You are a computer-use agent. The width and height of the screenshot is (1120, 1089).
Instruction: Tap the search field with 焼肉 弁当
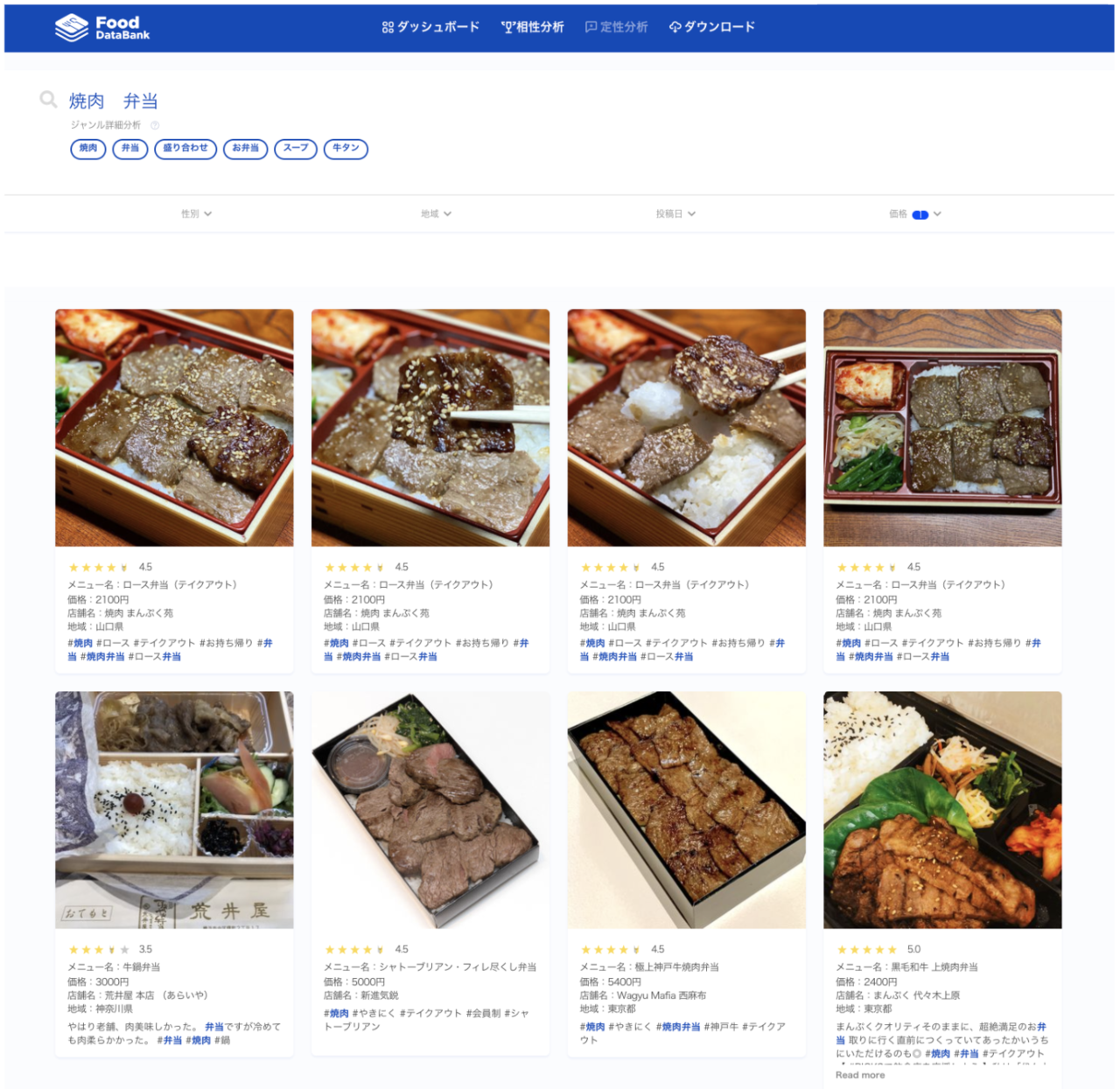tap(114, 101)
